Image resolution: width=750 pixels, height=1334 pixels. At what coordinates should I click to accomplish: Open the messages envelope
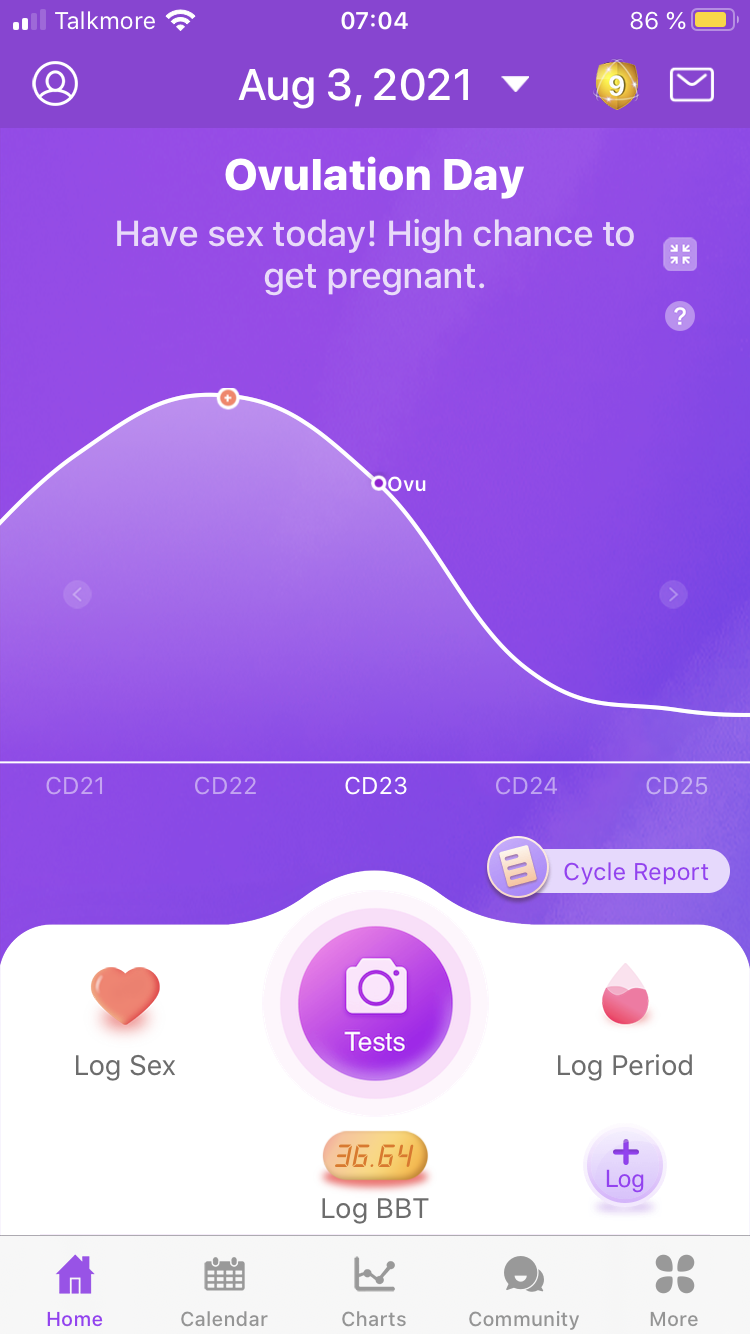click(691, 85)
